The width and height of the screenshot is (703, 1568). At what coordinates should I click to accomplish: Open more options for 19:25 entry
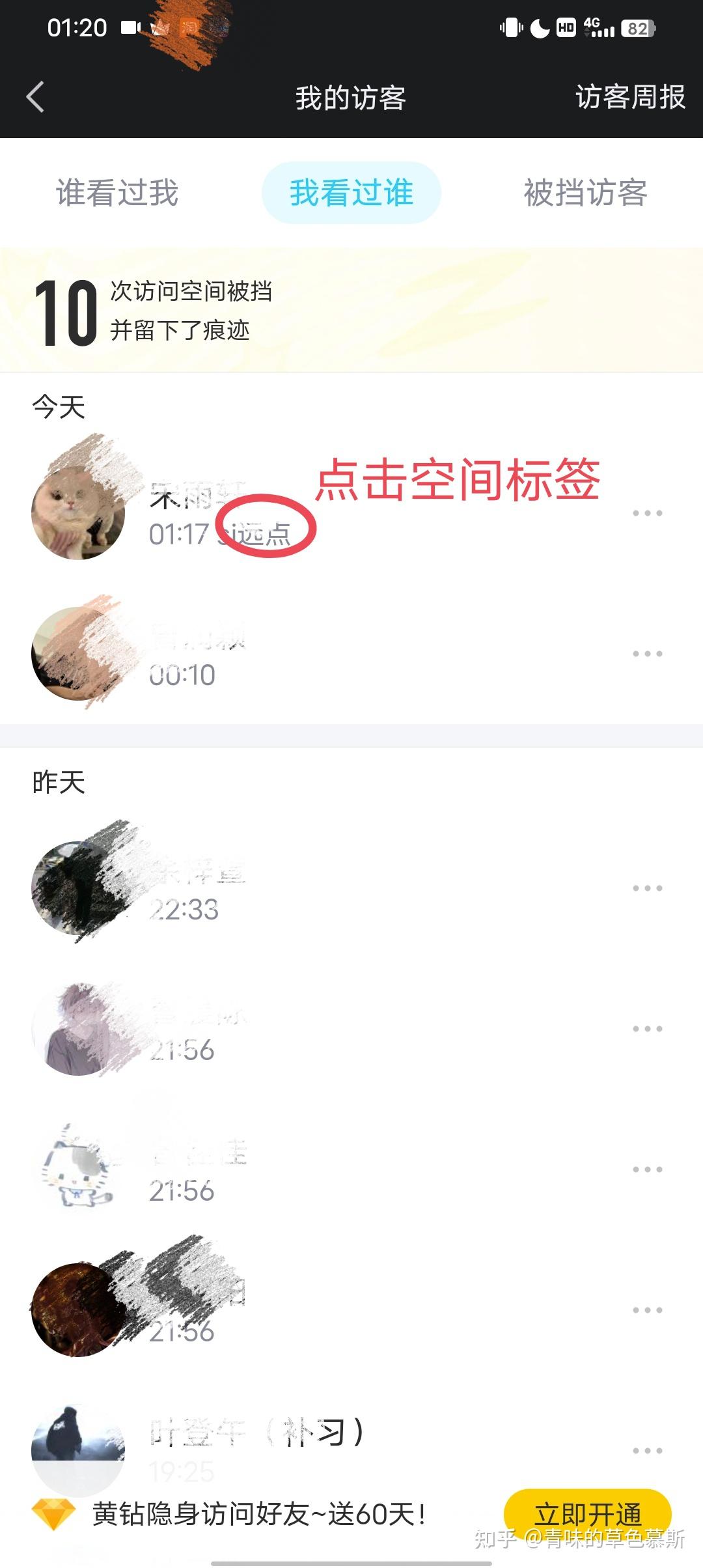[647, 1451]
